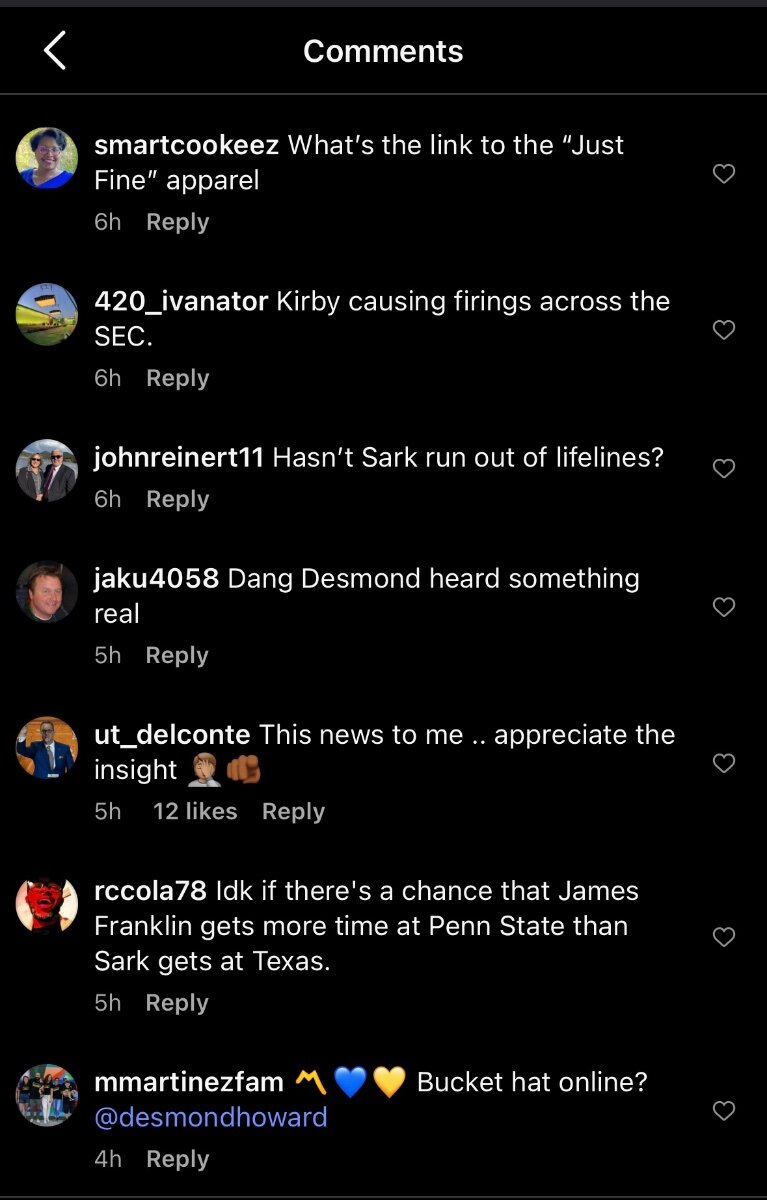Like johnreinert11's comment about Sark
767x1200 pixels.
click(724, 468)
